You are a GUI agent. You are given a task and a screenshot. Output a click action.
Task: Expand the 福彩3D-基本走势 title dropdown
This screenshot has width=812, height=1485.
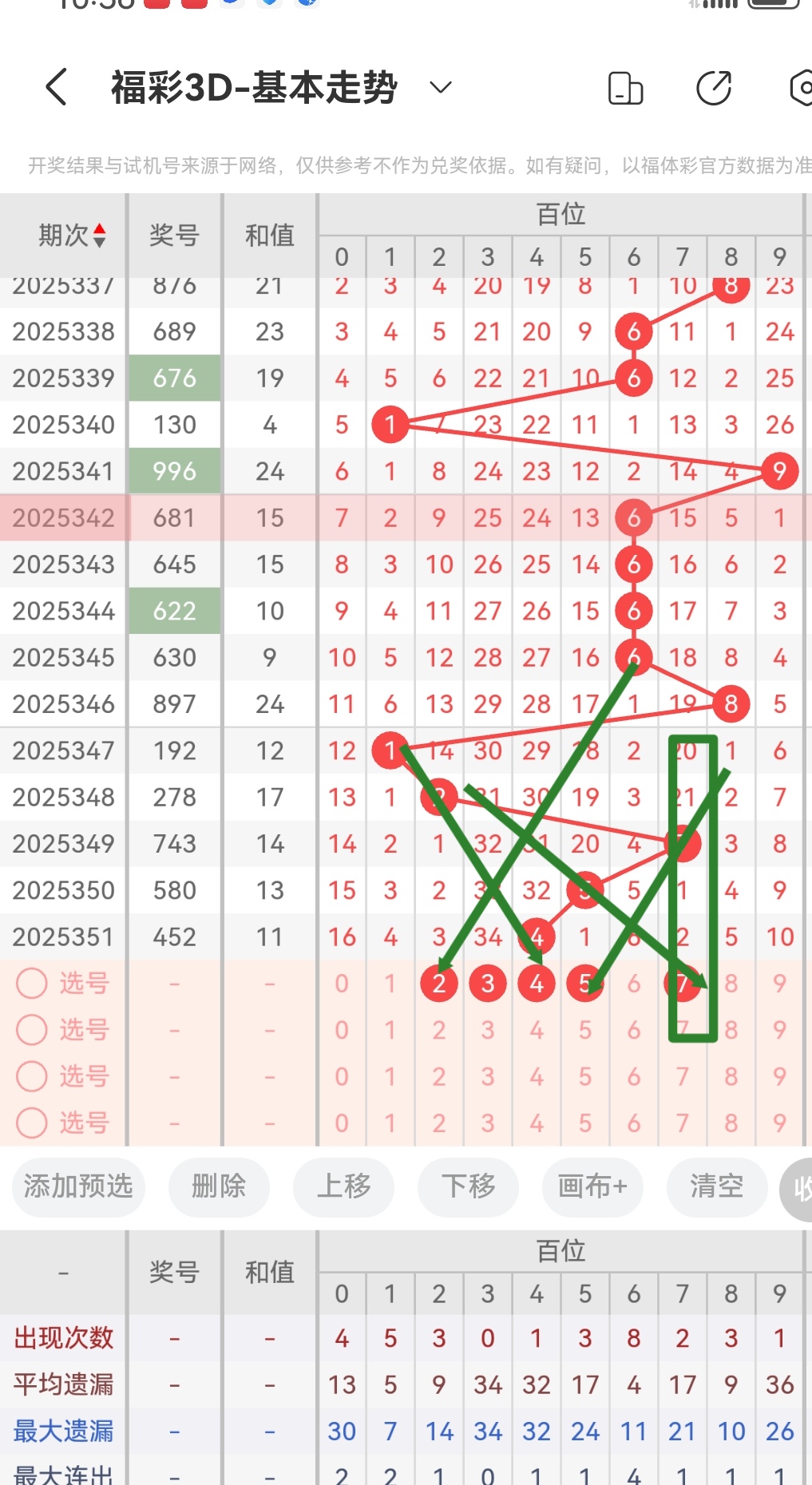click(x=441, y=87)
